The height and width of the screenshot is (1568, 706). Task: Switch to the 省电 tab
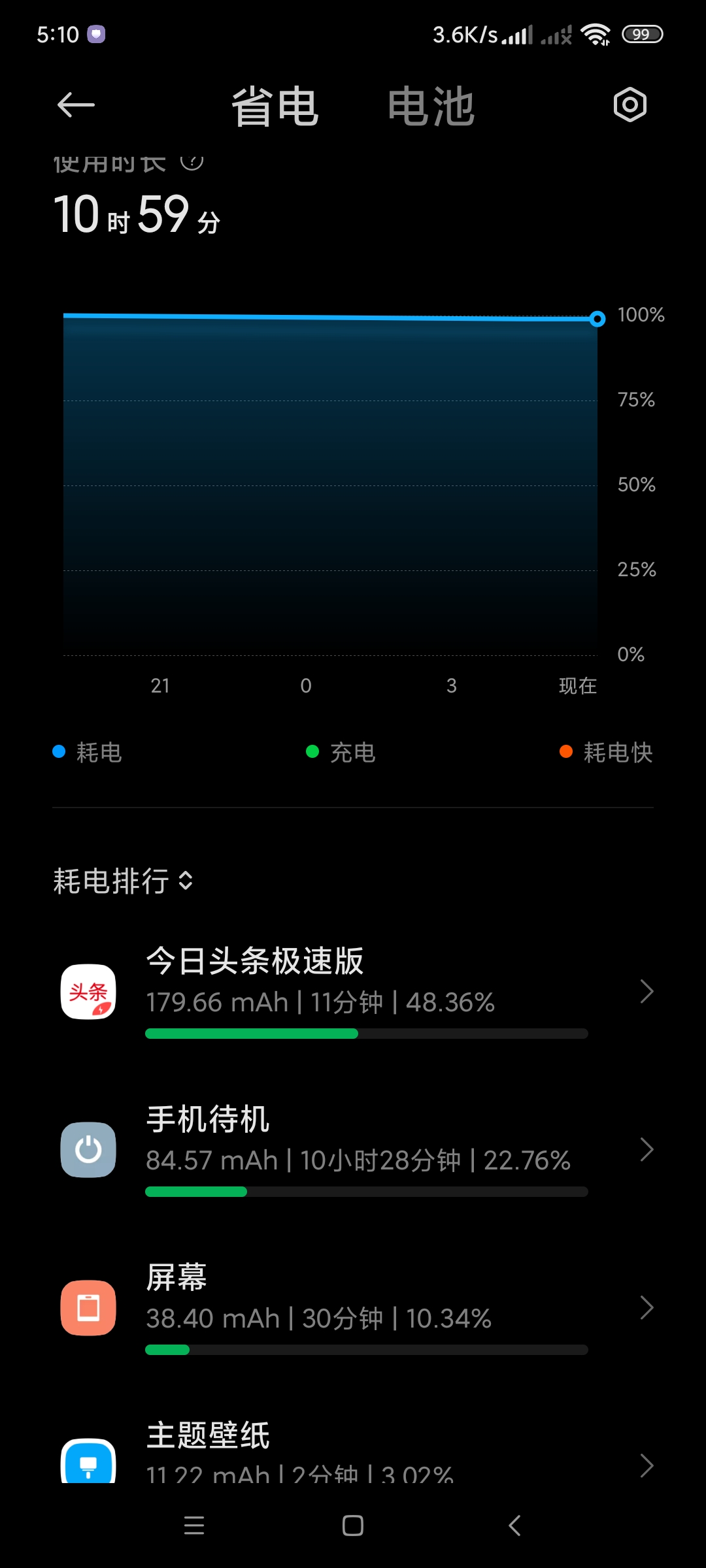(275, 106)
